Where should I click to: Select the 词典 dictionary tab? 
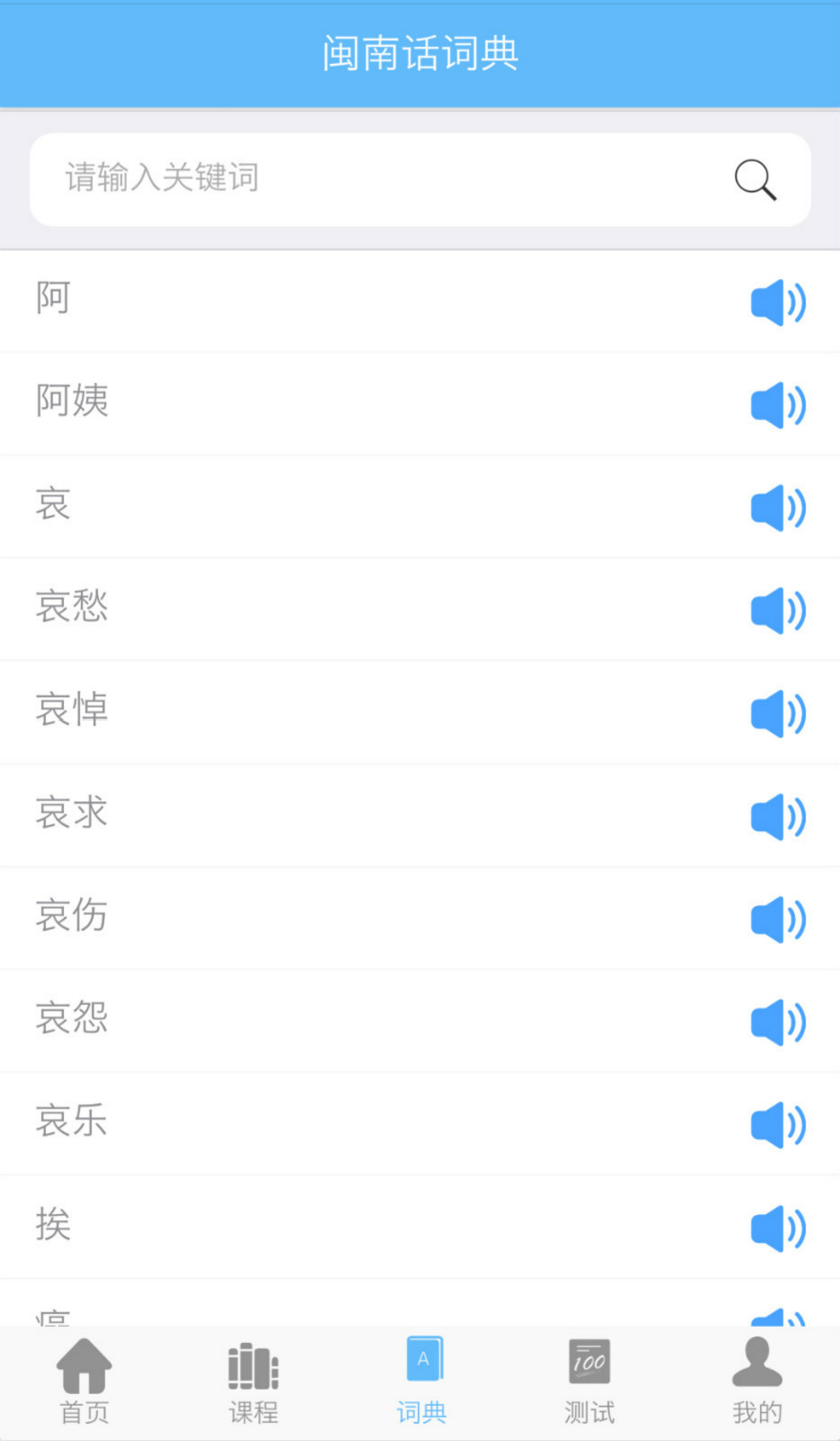point(420,1381)
